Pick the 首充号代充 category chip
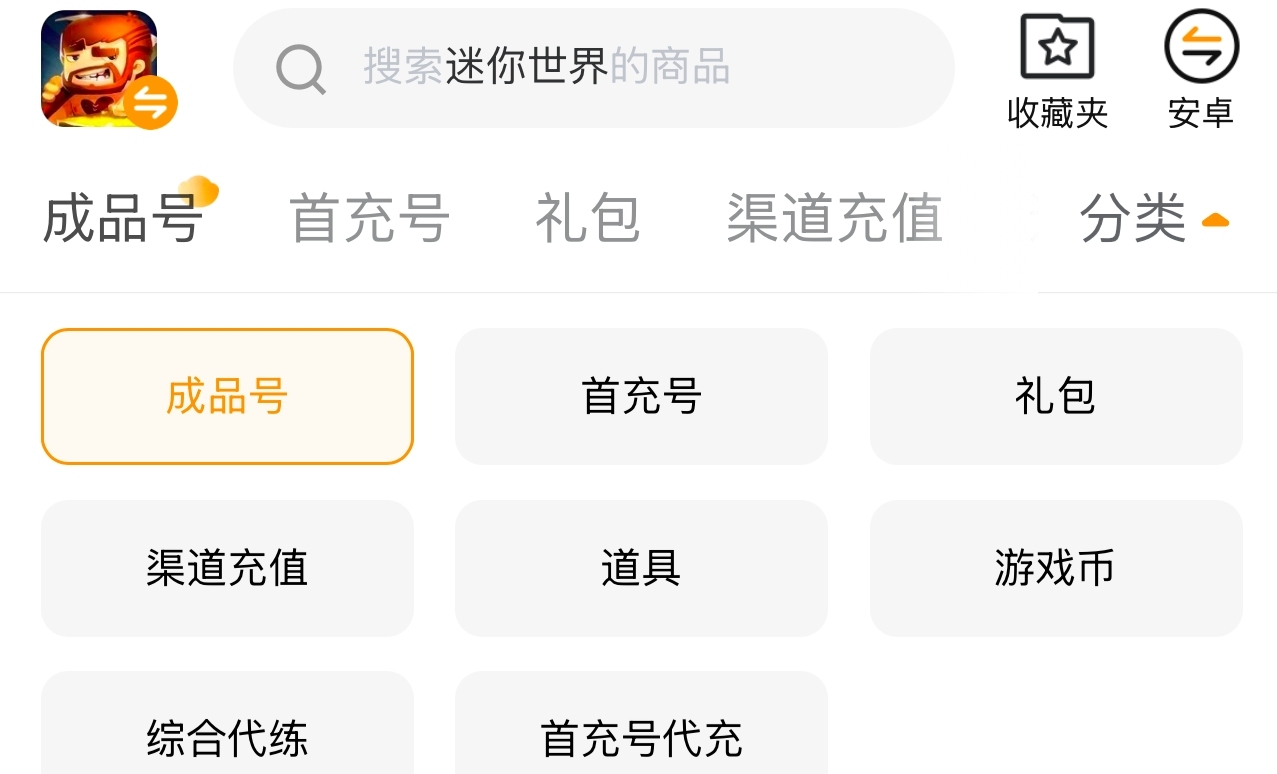Screen dimensions: 1277x774 pyautogui.click(x=641, y=724)
